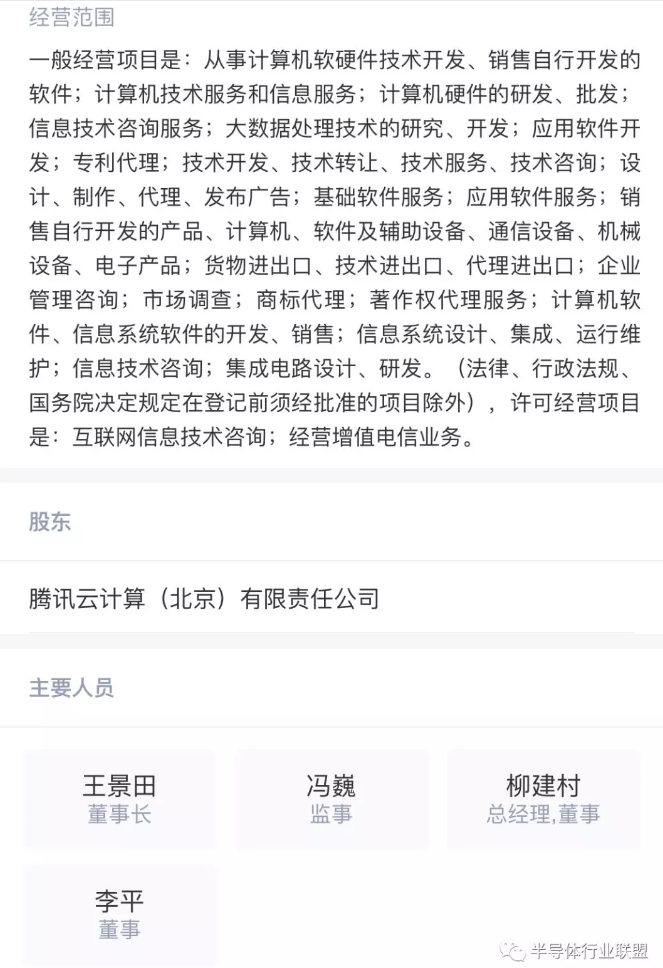
Task: Open chairman 王景田's profile card
Action: pyautogui.click(x=119, y=799)
